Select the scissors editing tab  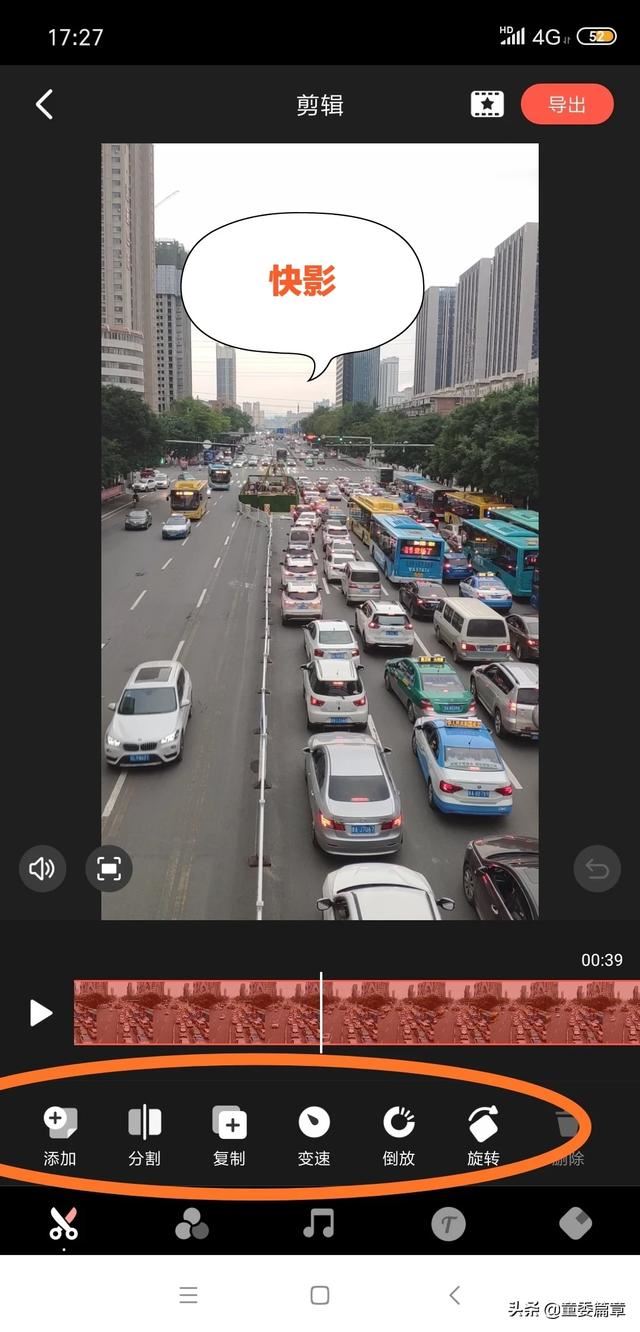63,1223
